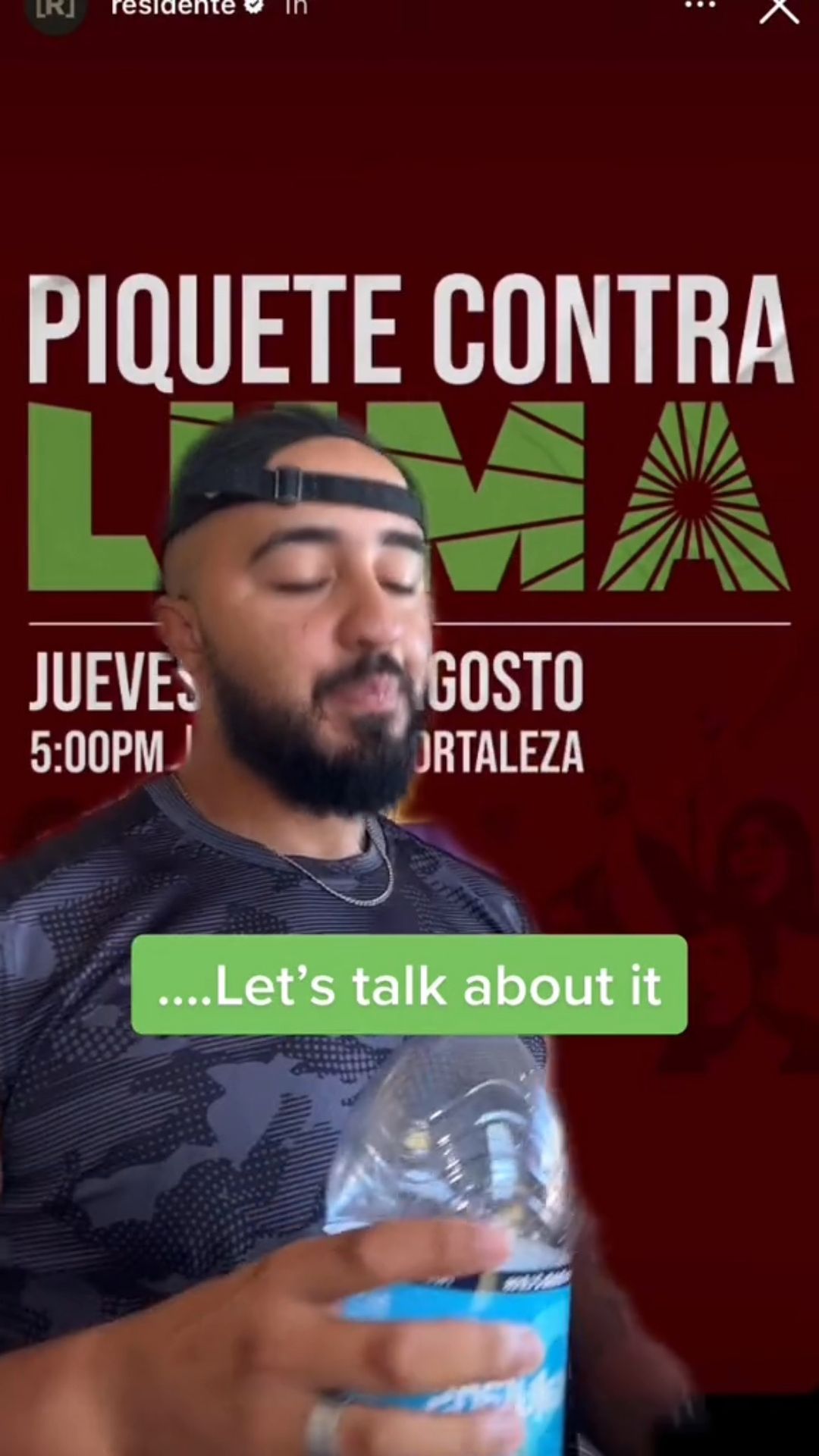This screenshot has height=1456, width=819.
Task: Open the story overflow menu
Action: click(699, 6)
